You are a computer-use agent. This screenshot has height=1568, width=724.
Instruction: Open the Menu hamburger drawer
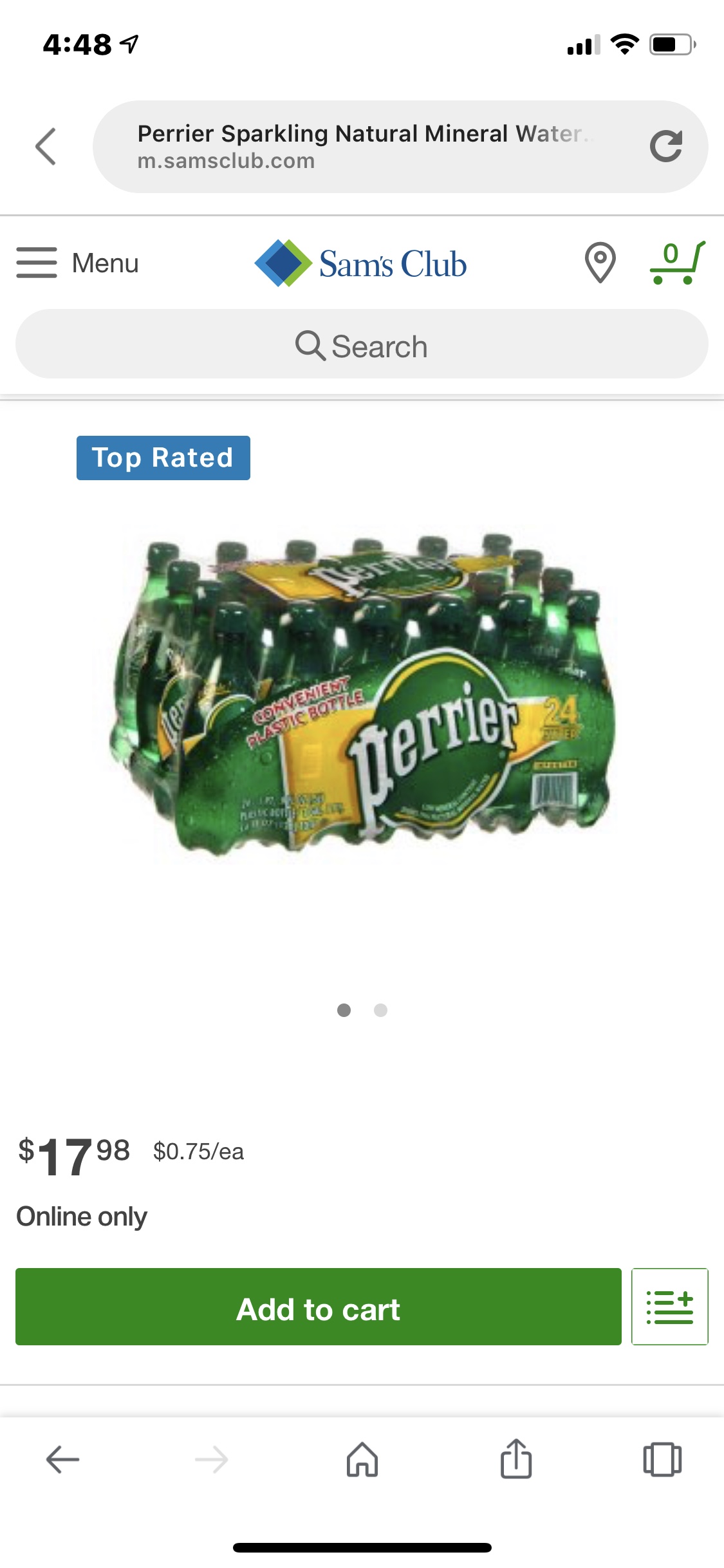[x=77, y=263]
